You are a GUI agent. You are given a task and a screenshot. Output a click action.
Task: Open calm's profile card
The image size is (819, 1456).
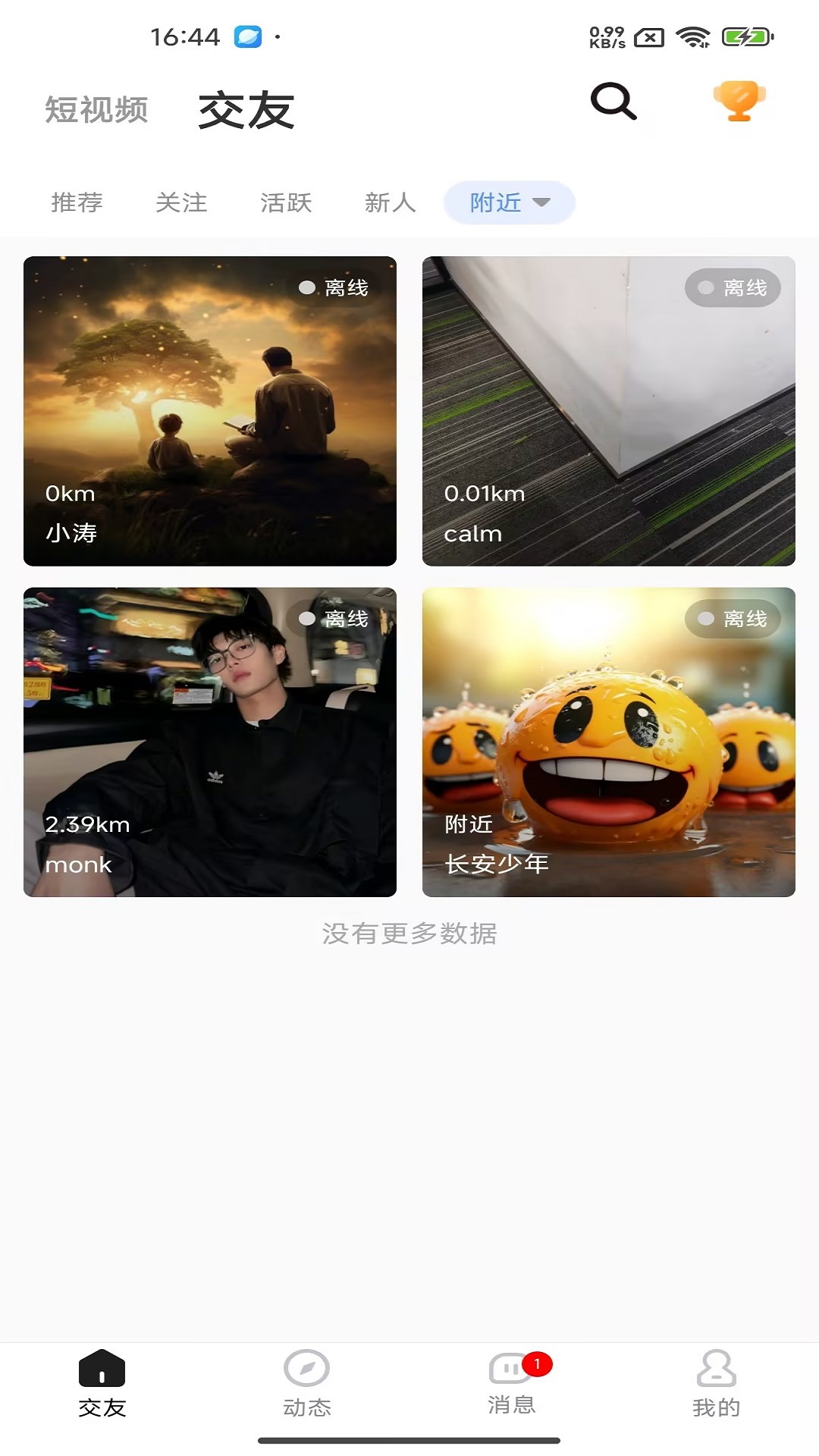[609, 411]
